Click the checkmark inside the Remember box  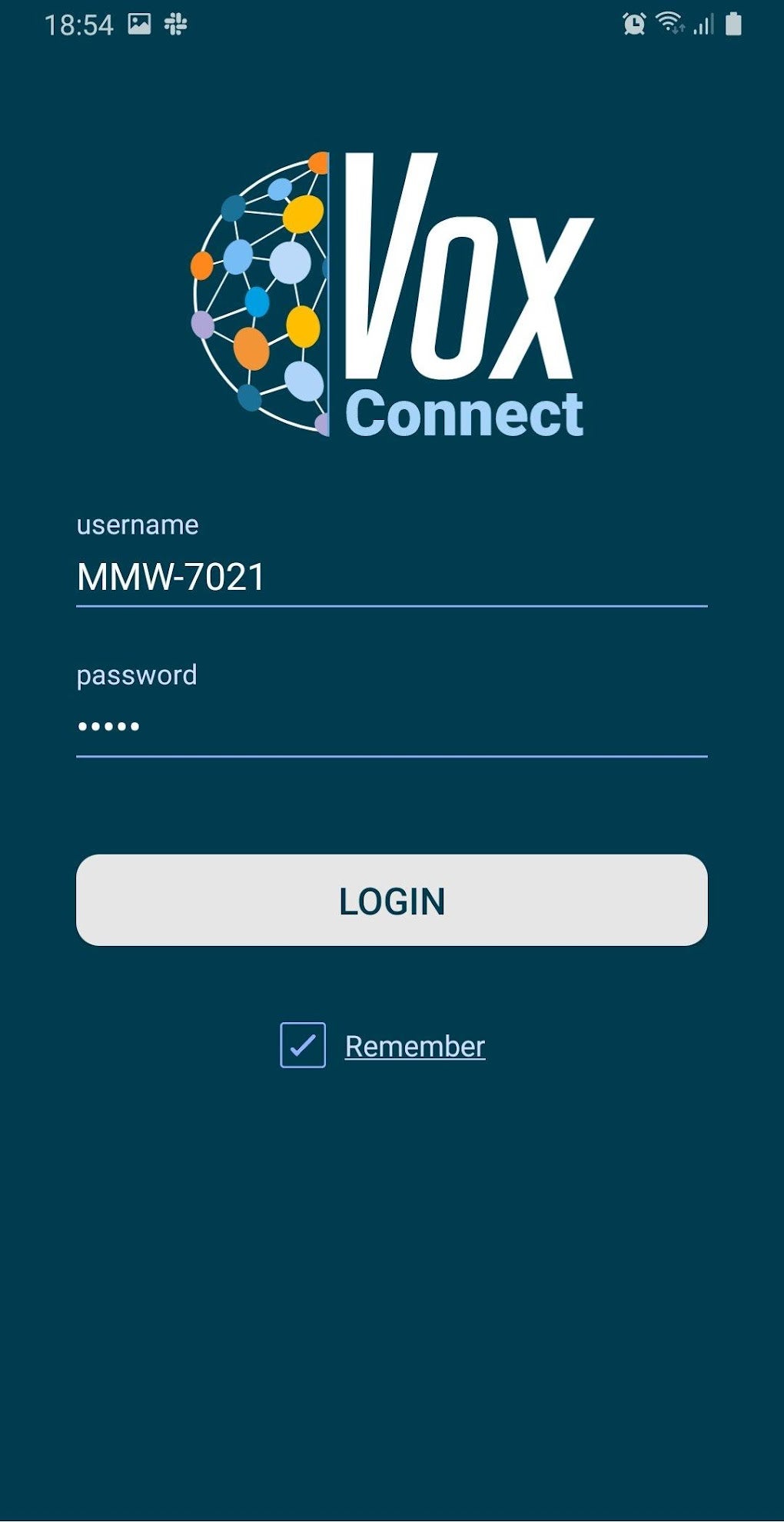[302, 1044]
